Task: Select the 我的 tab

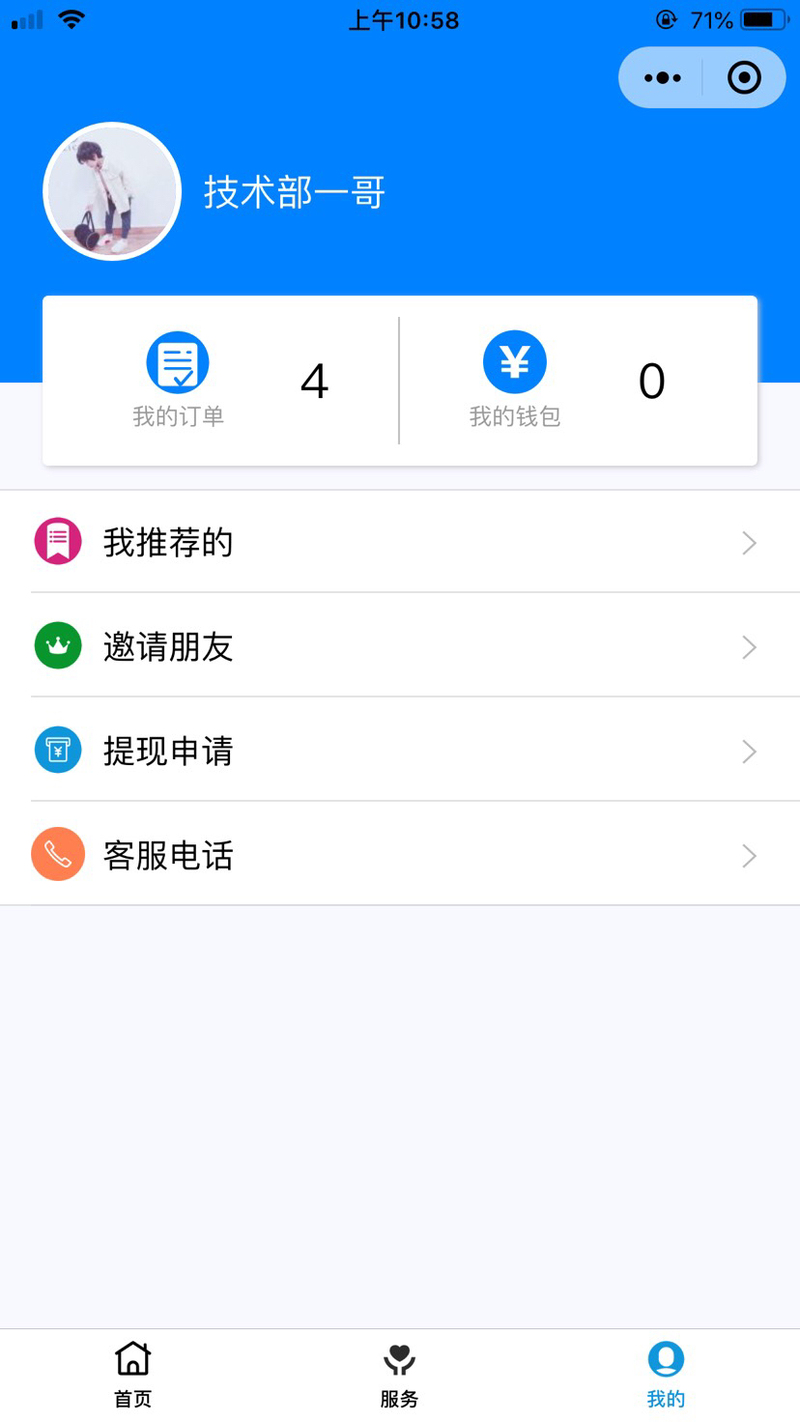Action: point(666,1375)
